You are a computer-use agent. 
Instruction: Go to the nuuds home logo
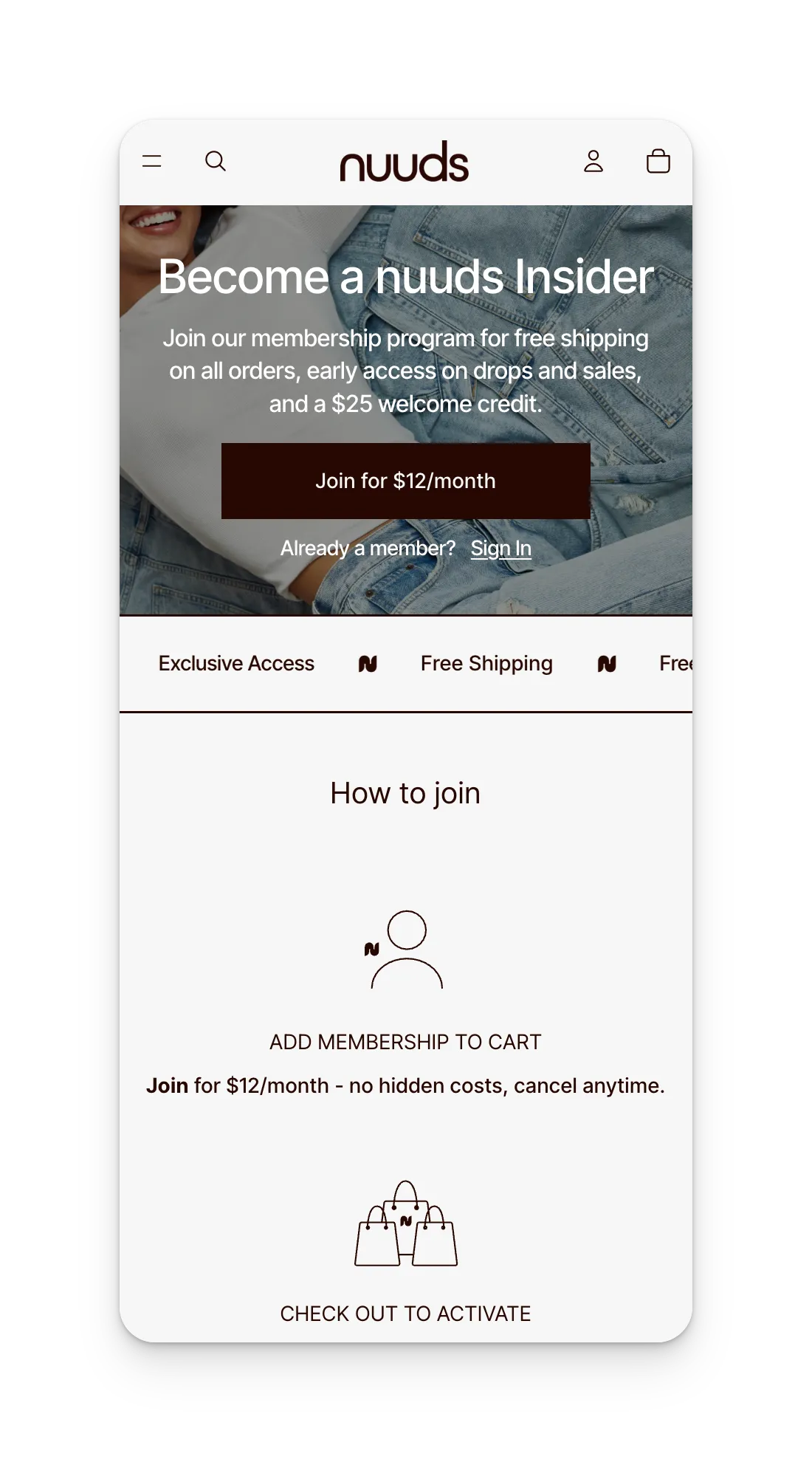[405, 162]
